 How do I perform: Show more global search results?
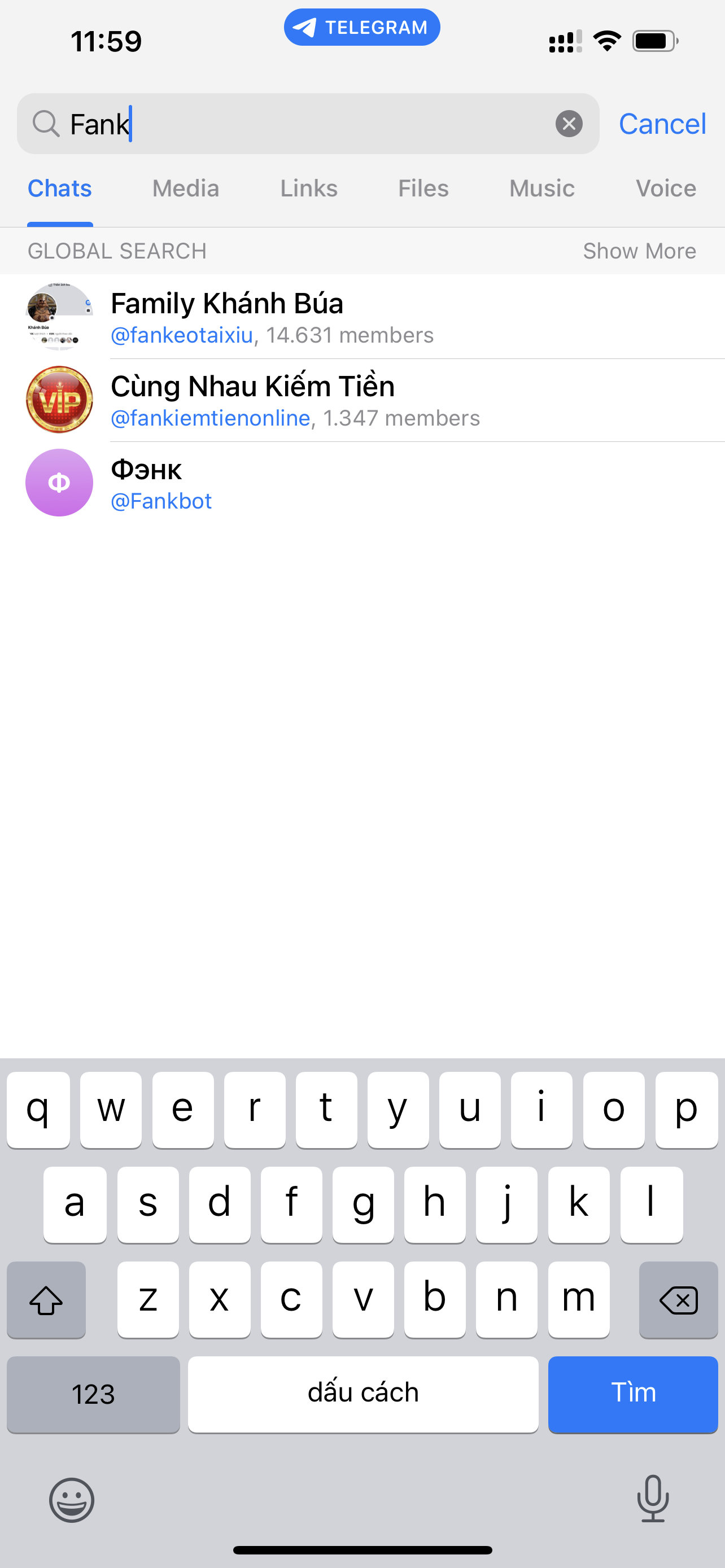pyautogui.click(x=639, y=251)
